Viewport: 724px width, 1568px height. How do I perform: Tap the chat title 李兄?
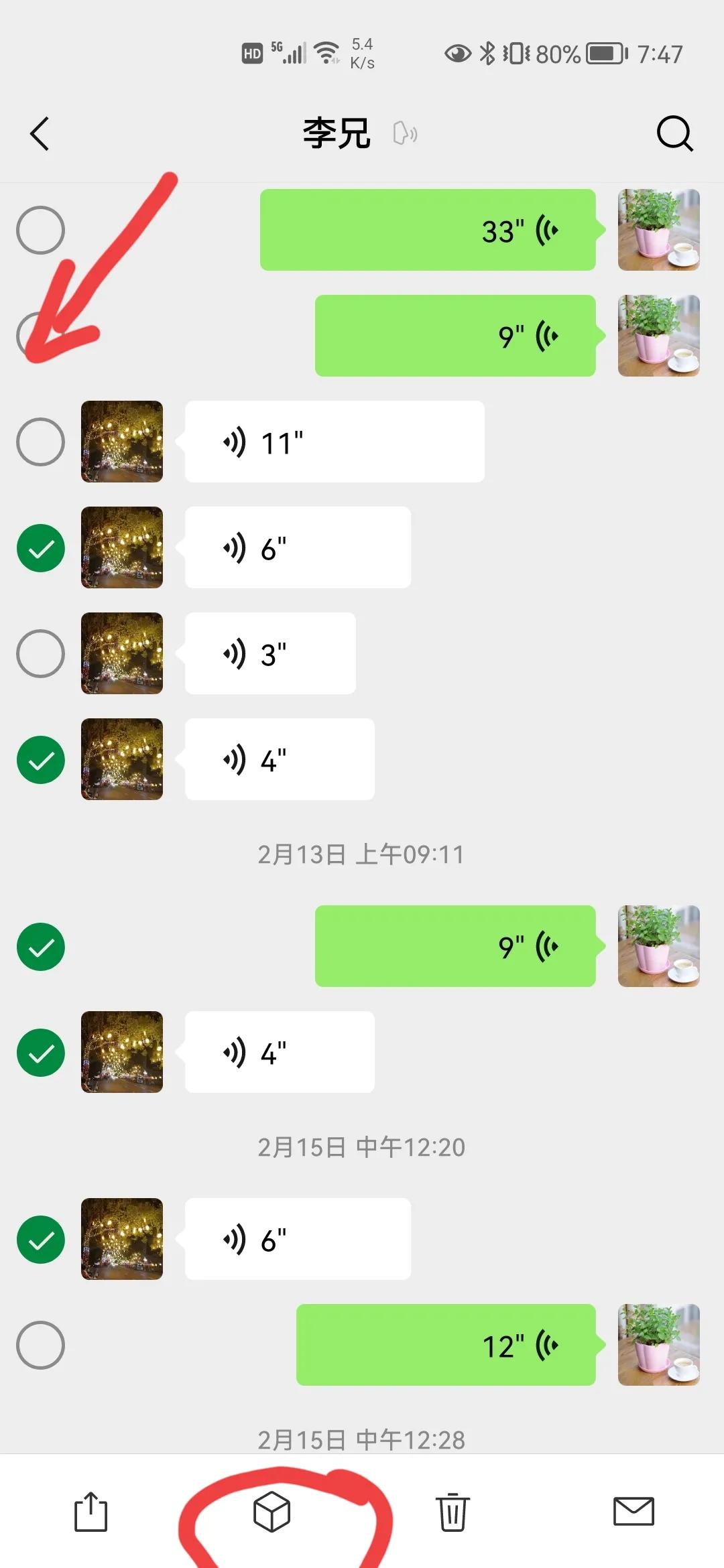[x=335, y=133]
